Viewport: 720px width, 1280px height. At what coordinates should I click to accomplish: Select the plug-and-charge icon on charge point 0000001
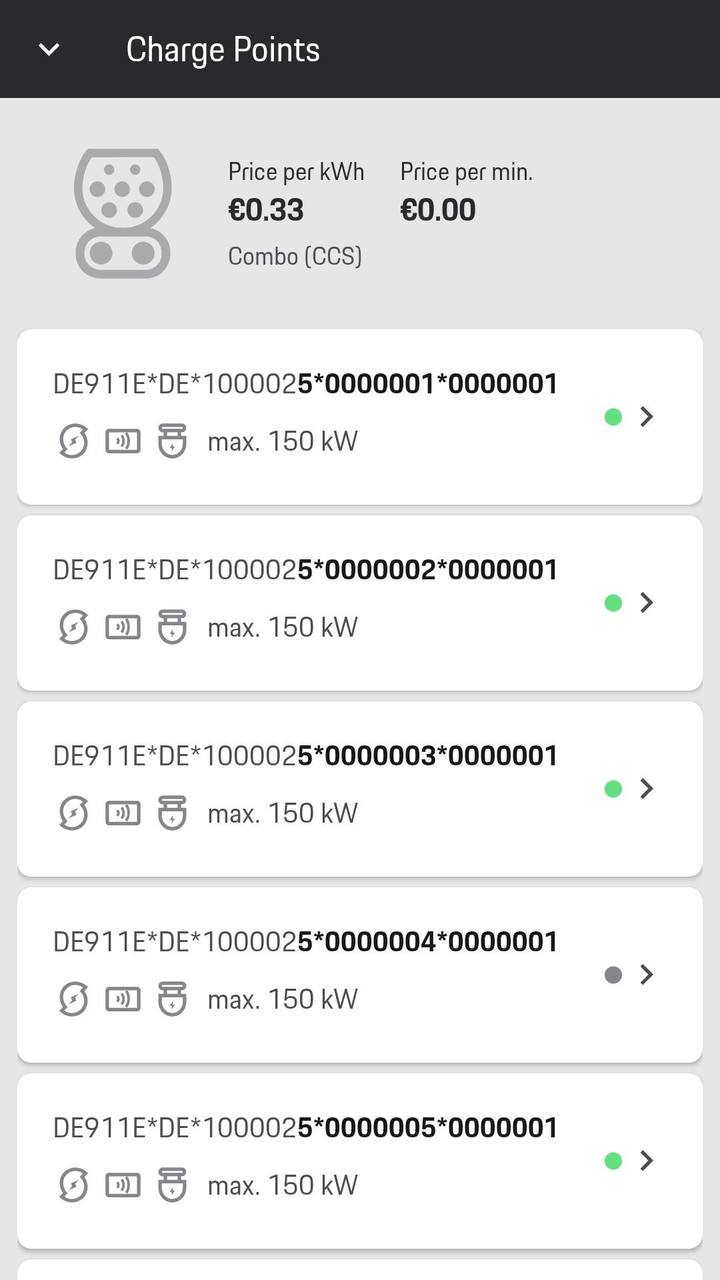[172, 440]
